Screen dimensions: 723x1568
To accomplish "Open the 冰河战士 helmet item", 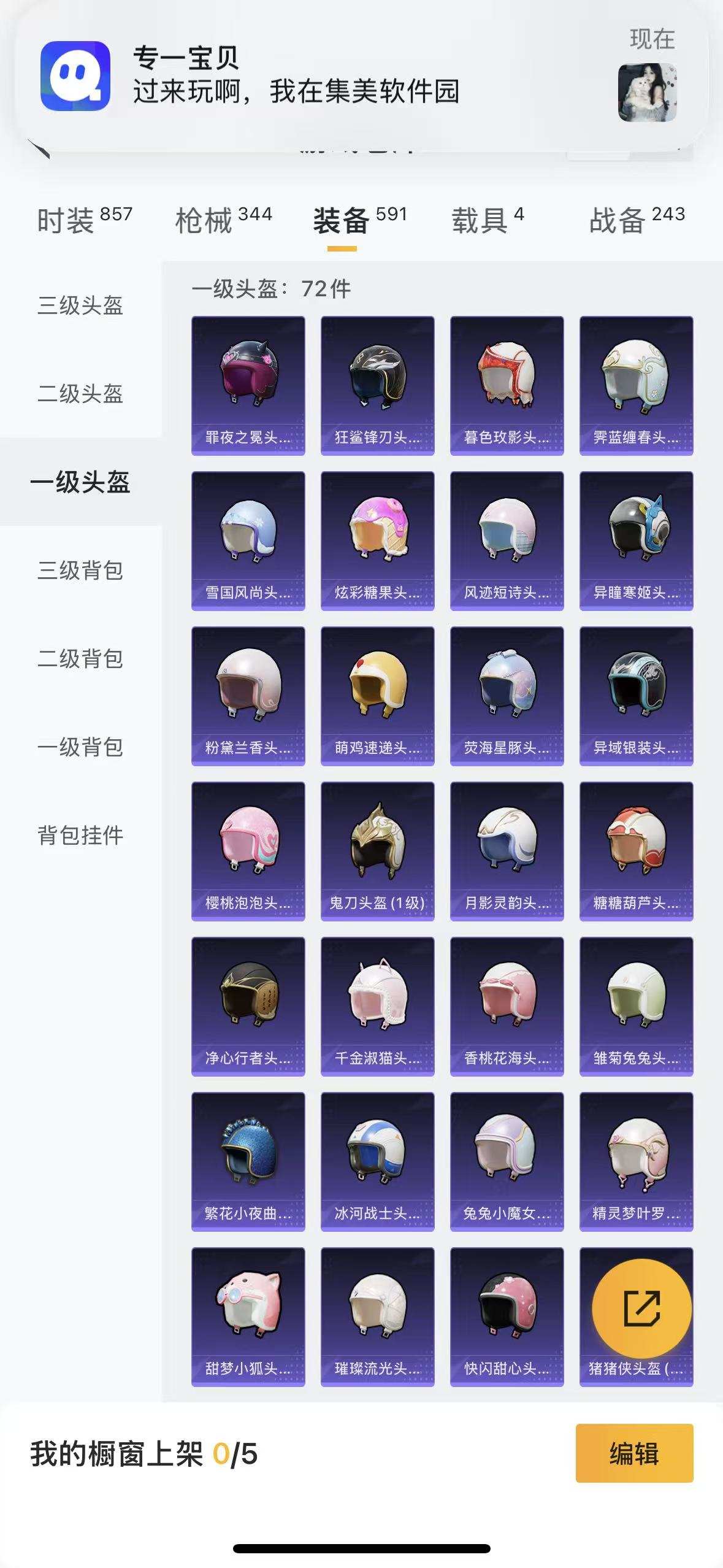I will click(x=377, y=1161).
